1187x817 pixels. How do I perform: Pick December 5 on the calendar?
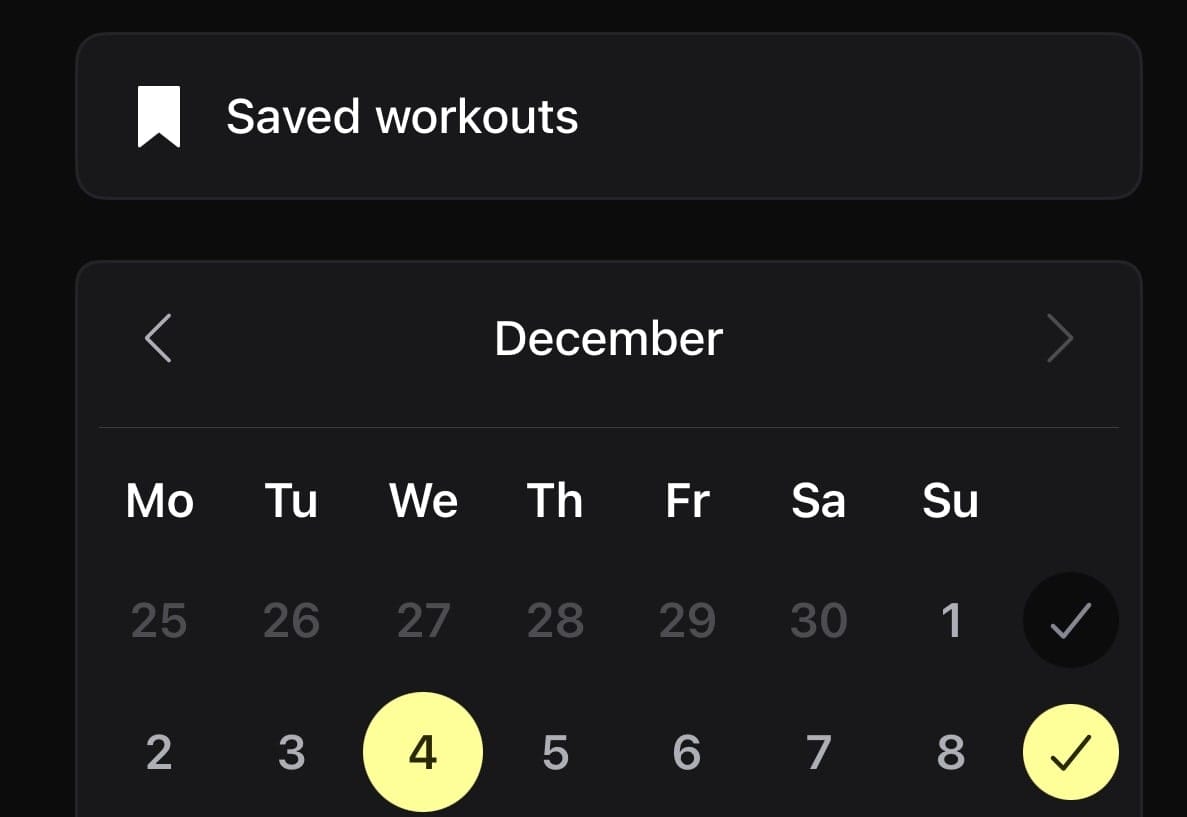click(x=555, y=752)
